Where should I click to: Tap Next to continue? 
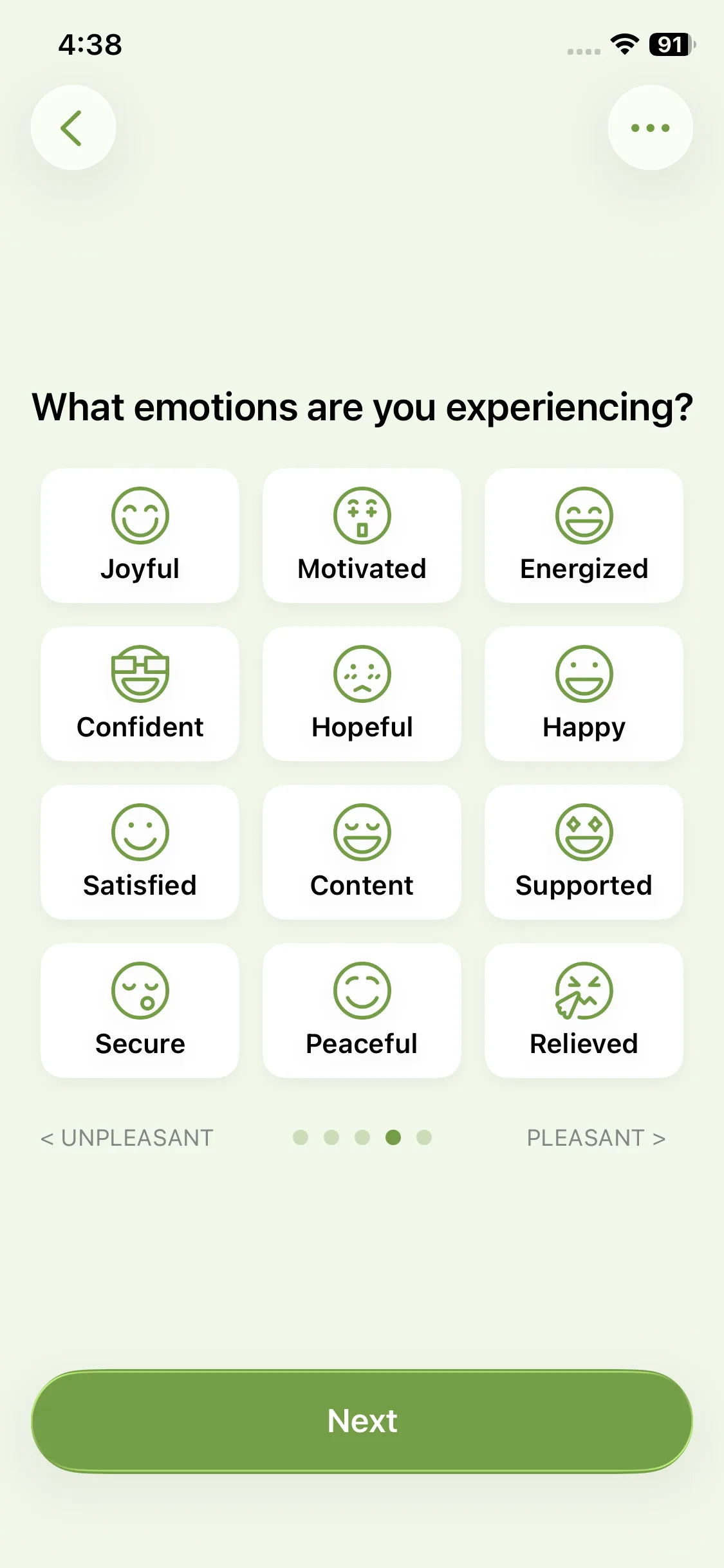(x=362, y=1421)
